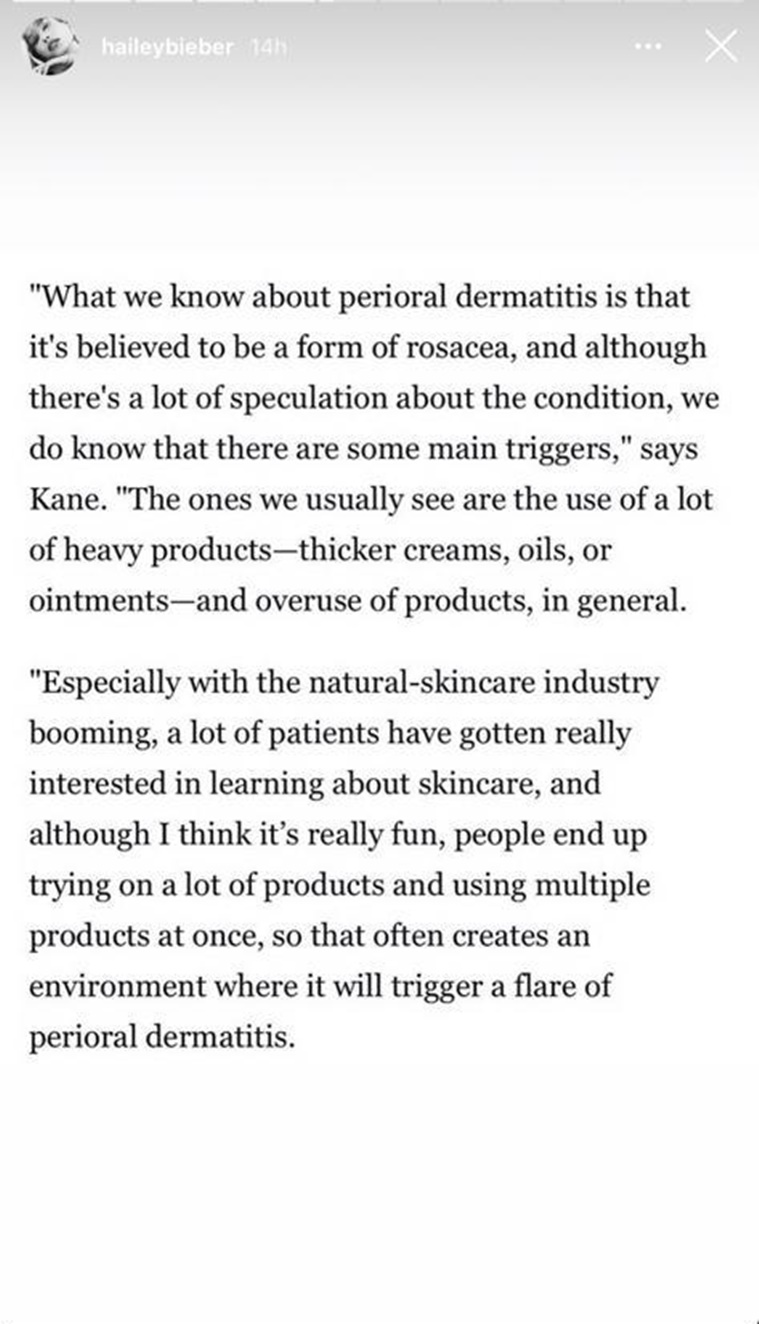Close the story viewer

pos(720,46)
